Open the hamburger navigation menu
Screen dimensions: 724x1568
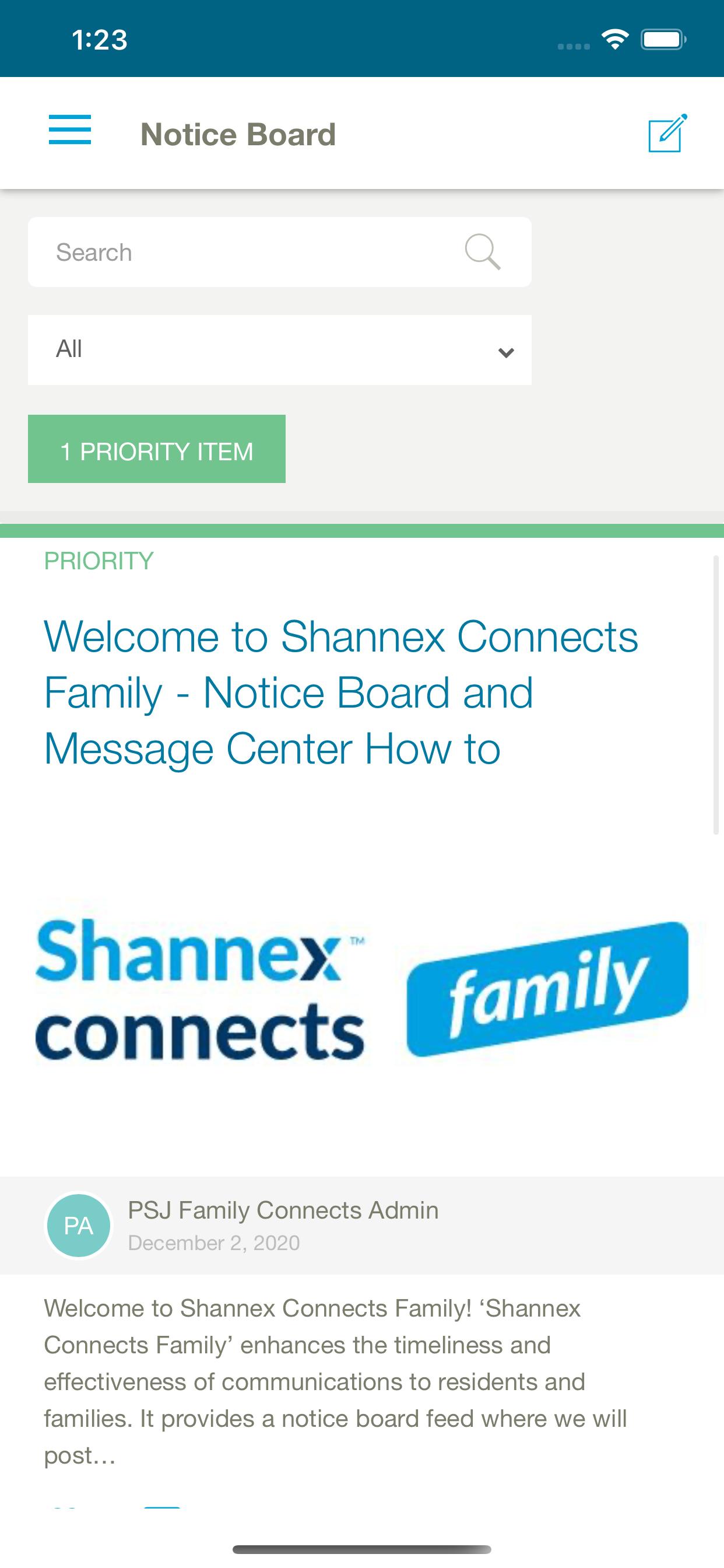point(70,129)
